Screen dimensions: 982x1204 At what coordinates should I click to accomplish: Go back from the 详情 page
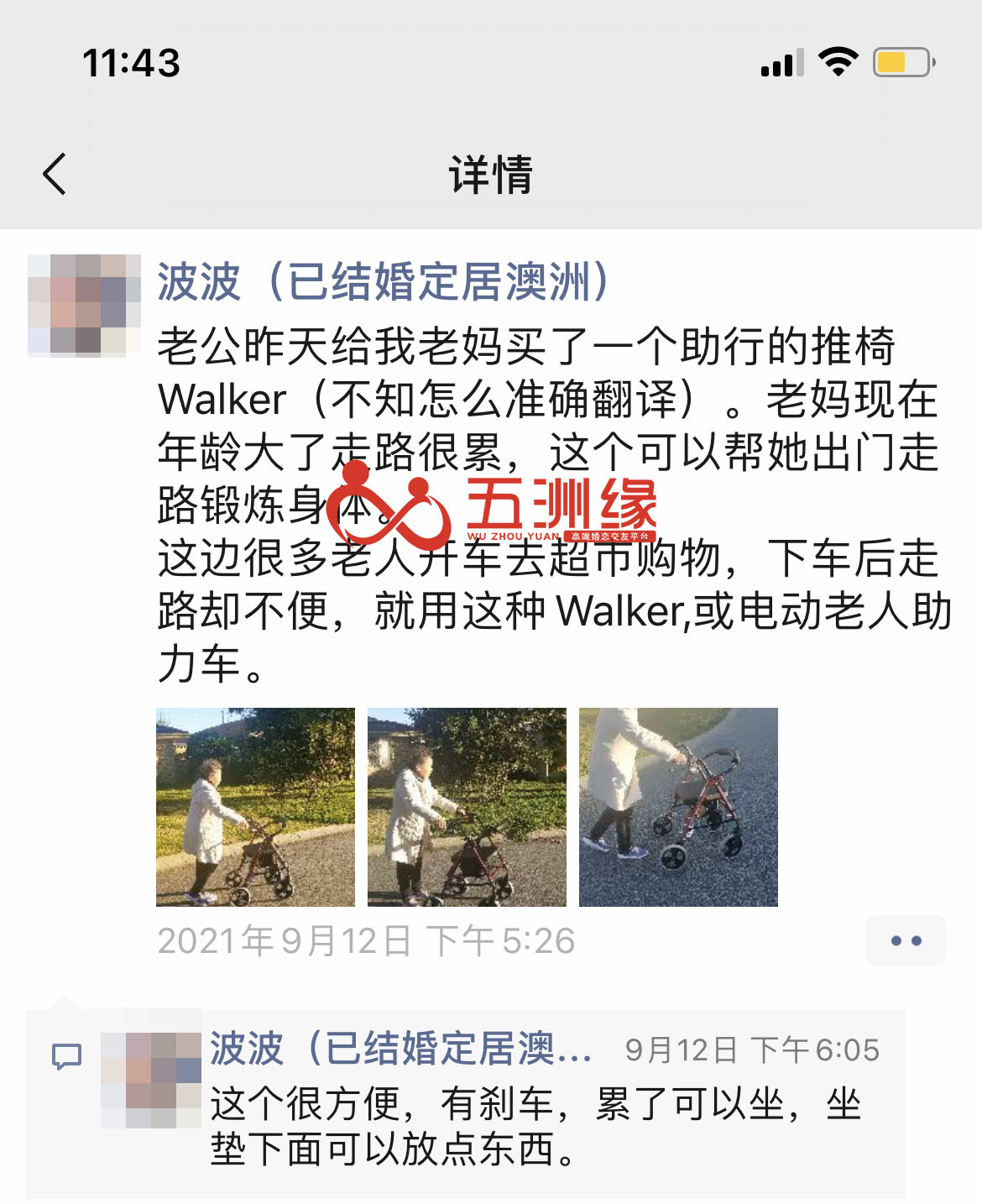(55, 175)
